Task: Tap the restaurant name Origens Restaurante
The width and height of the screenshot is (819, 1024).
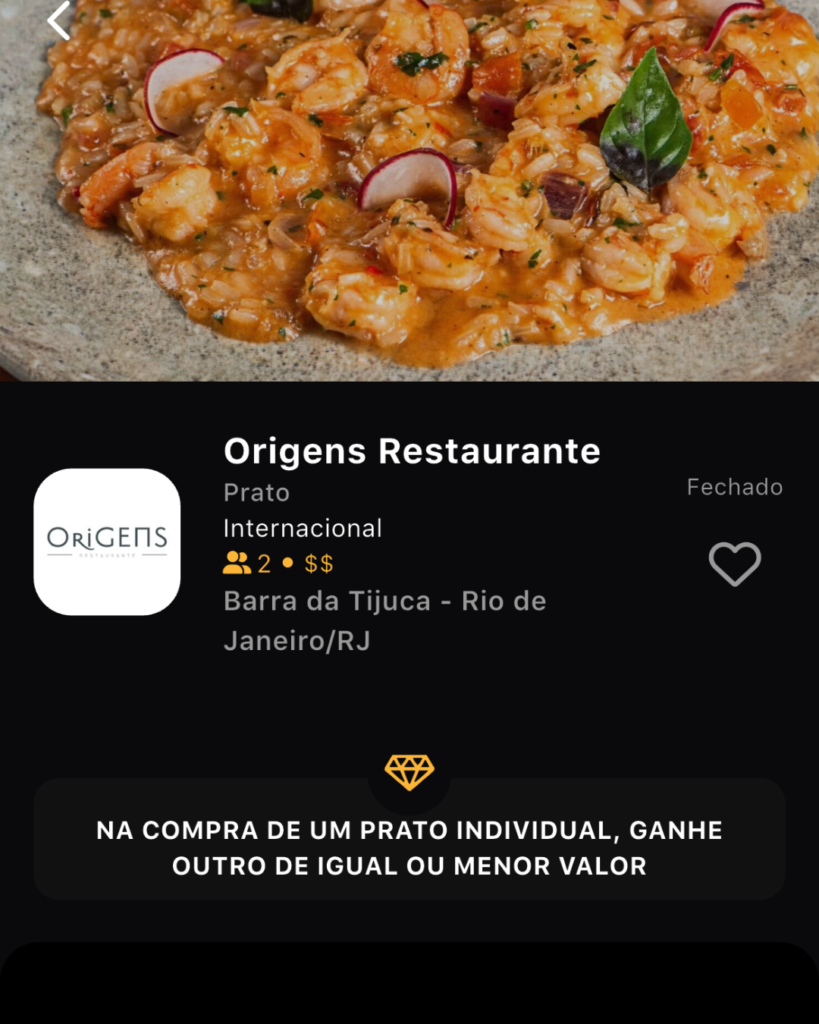Action: 411,452
